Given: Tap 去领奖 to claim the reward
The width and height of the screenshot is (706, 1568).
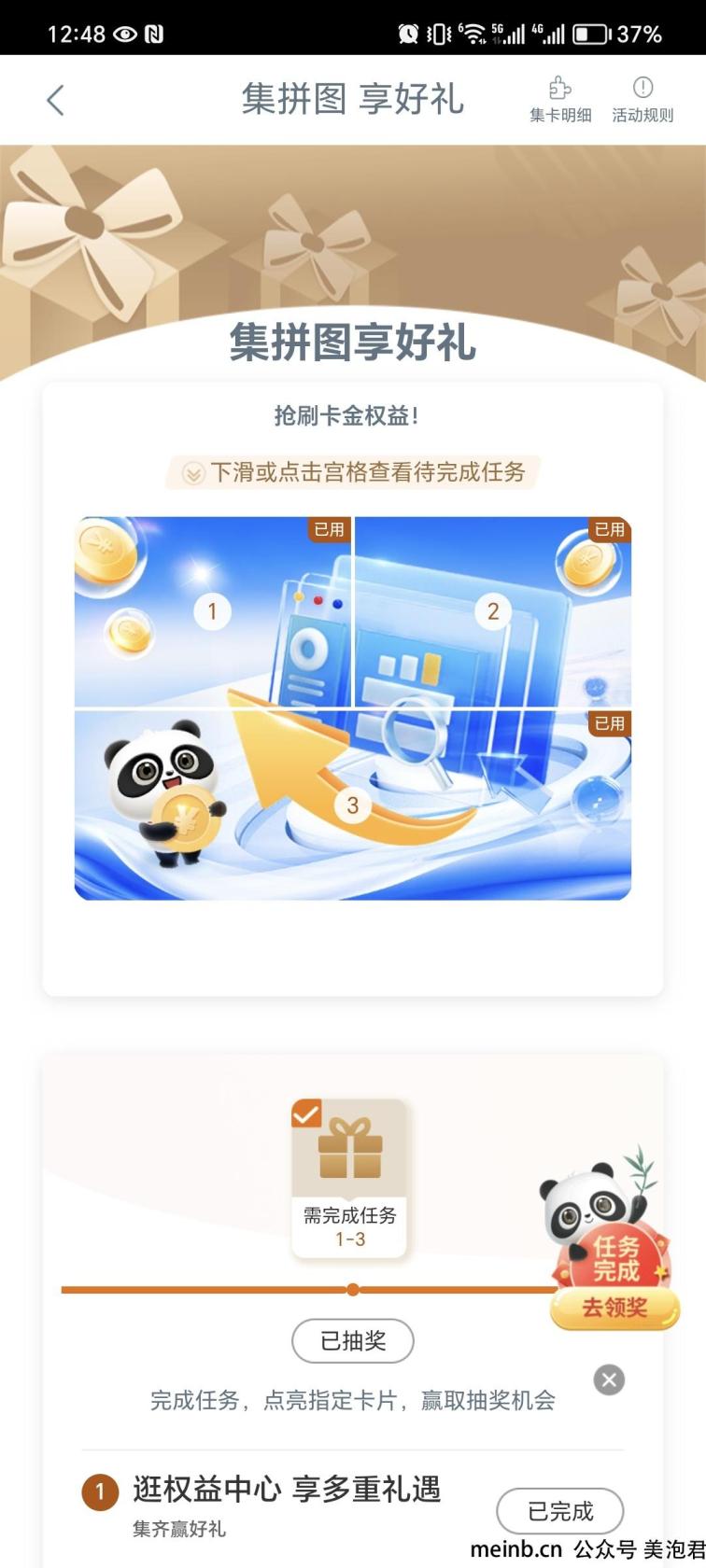Looking at the screenshot, I should pos(614,1308).
